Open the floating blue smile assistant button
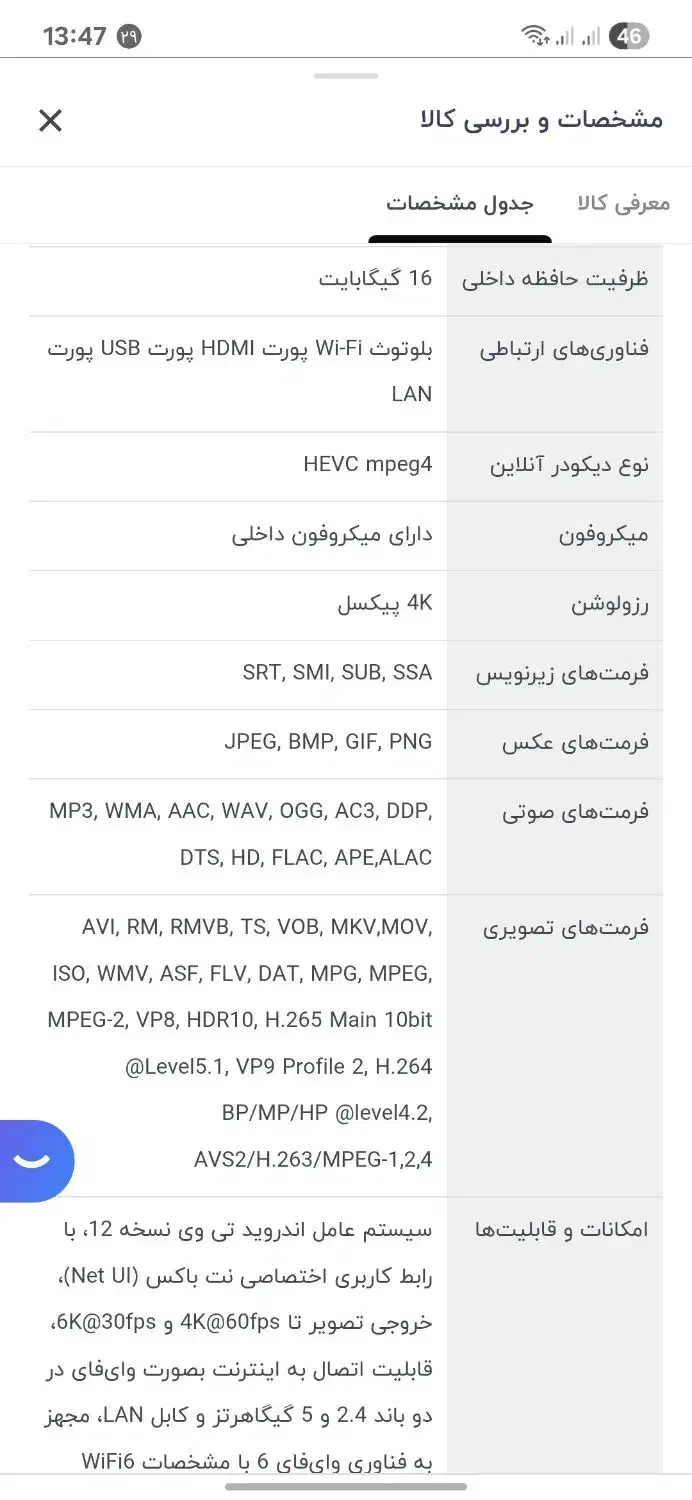Viewport: 692px width, 1500px height. (x=34, y=1160)
